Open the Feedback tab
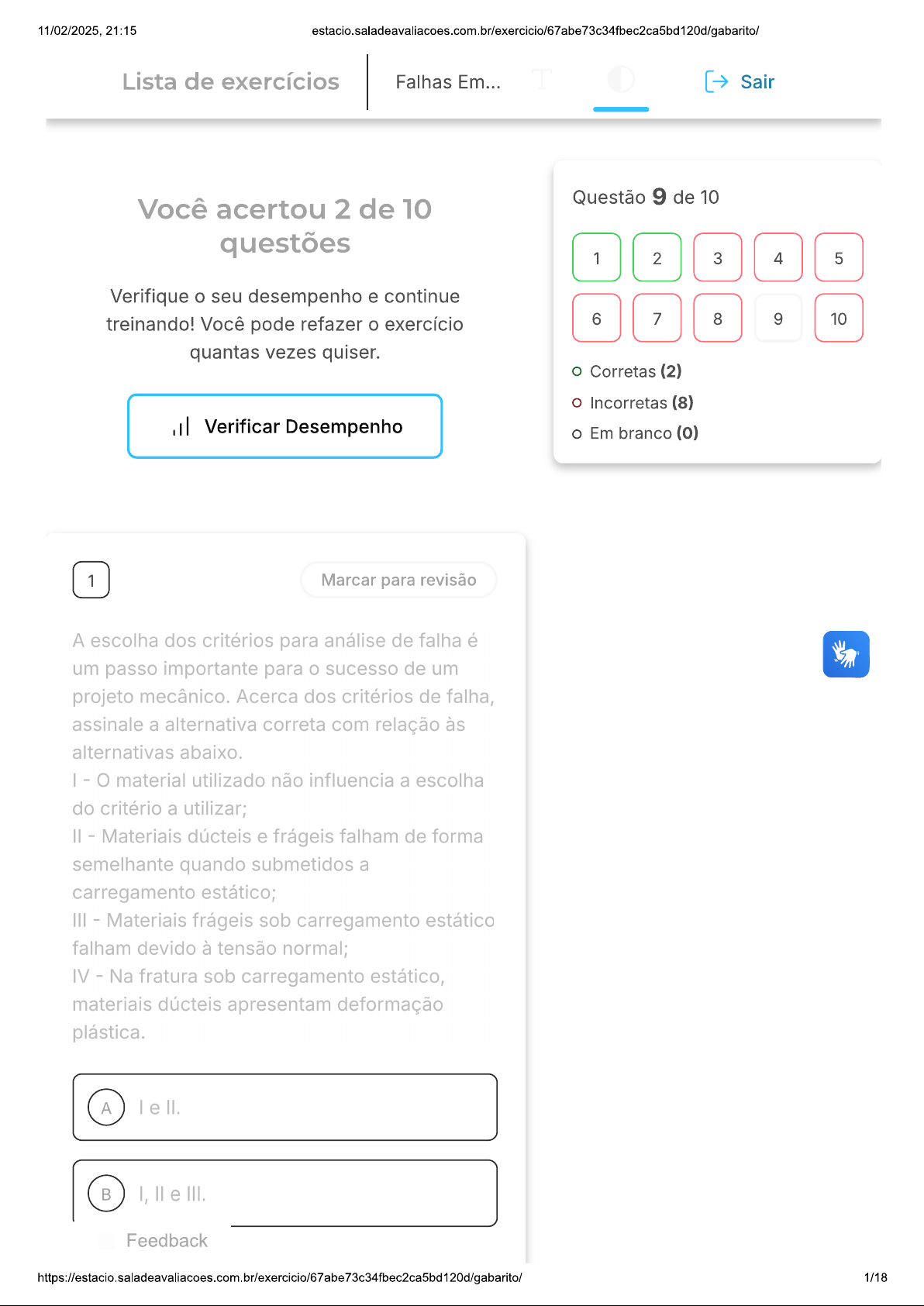 167,1241
